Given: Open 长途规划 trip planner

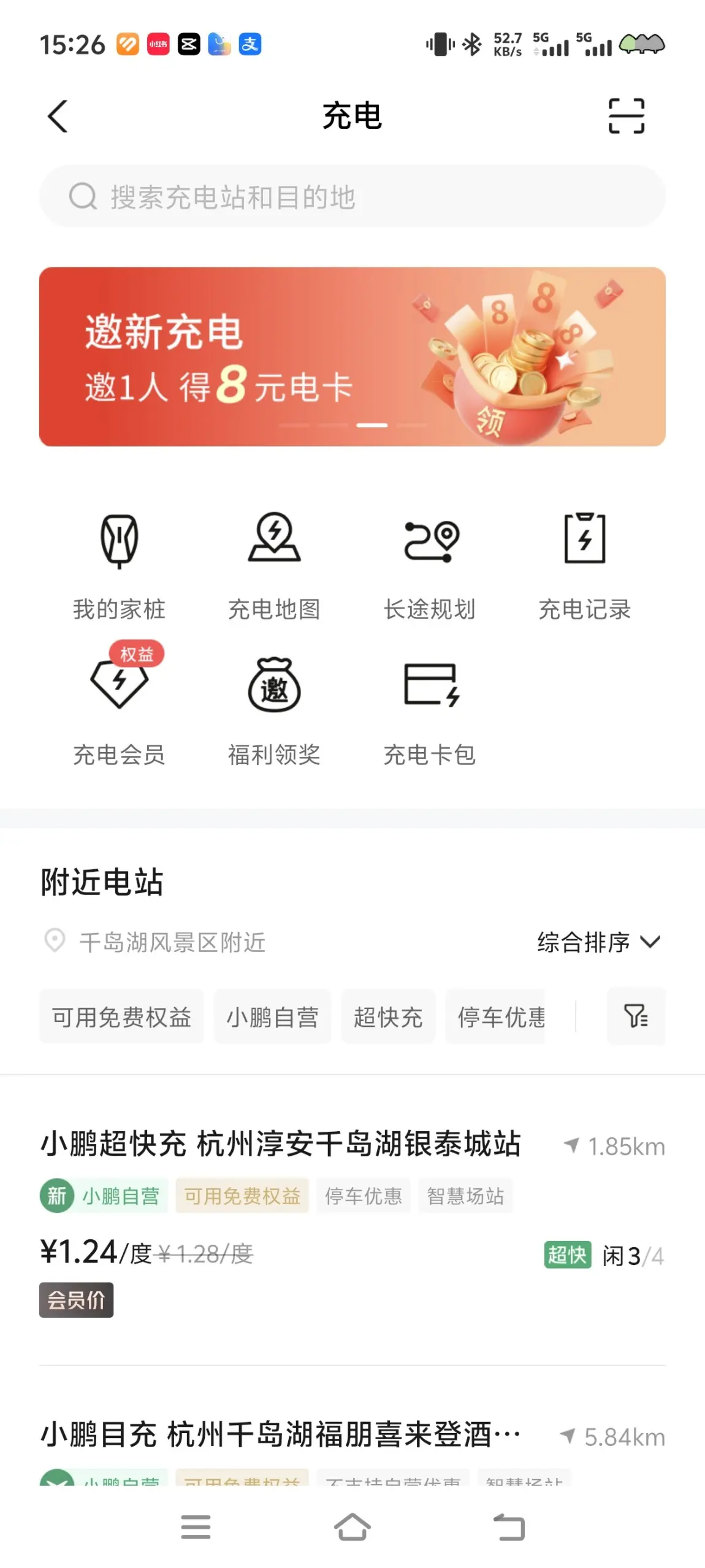Looking at the screenshot, I should click(x=429, y=565).
